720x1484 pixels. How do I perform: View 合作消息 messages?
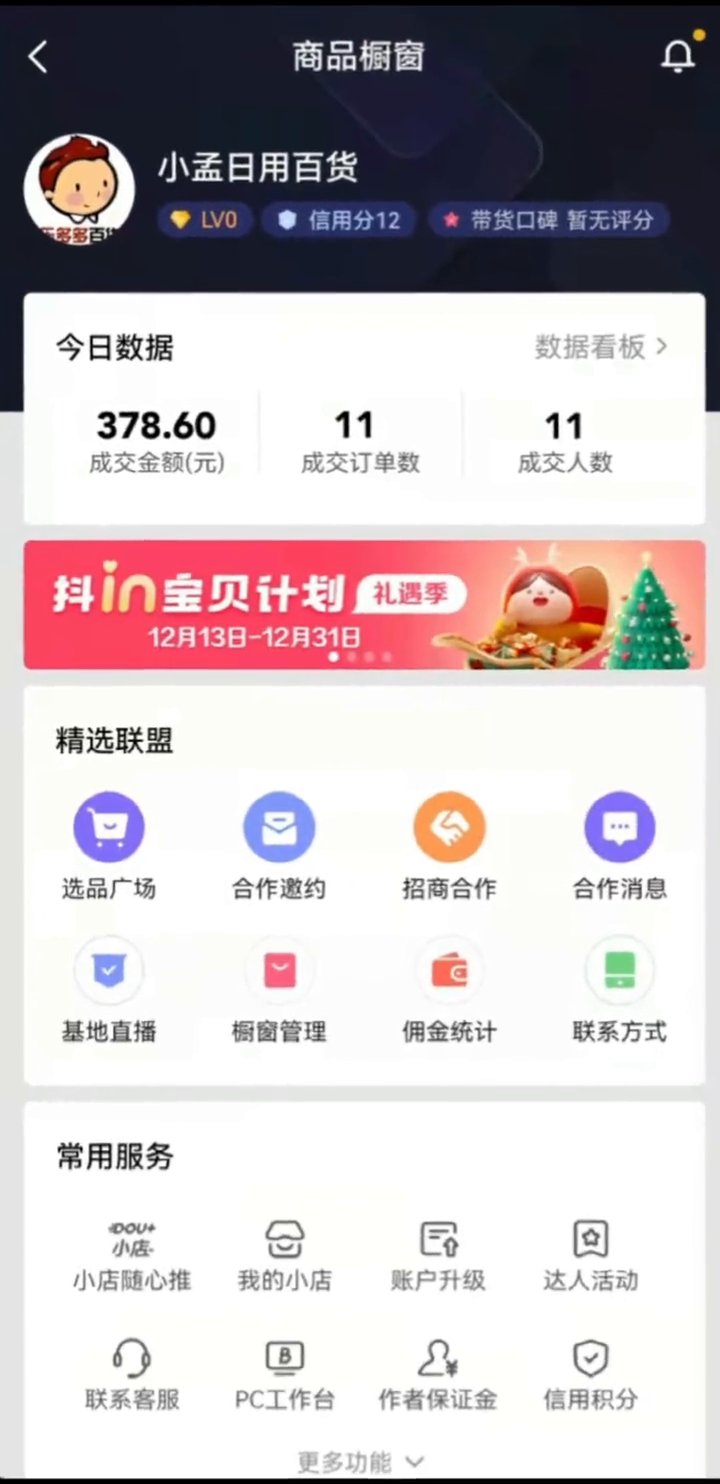[619, 846]
